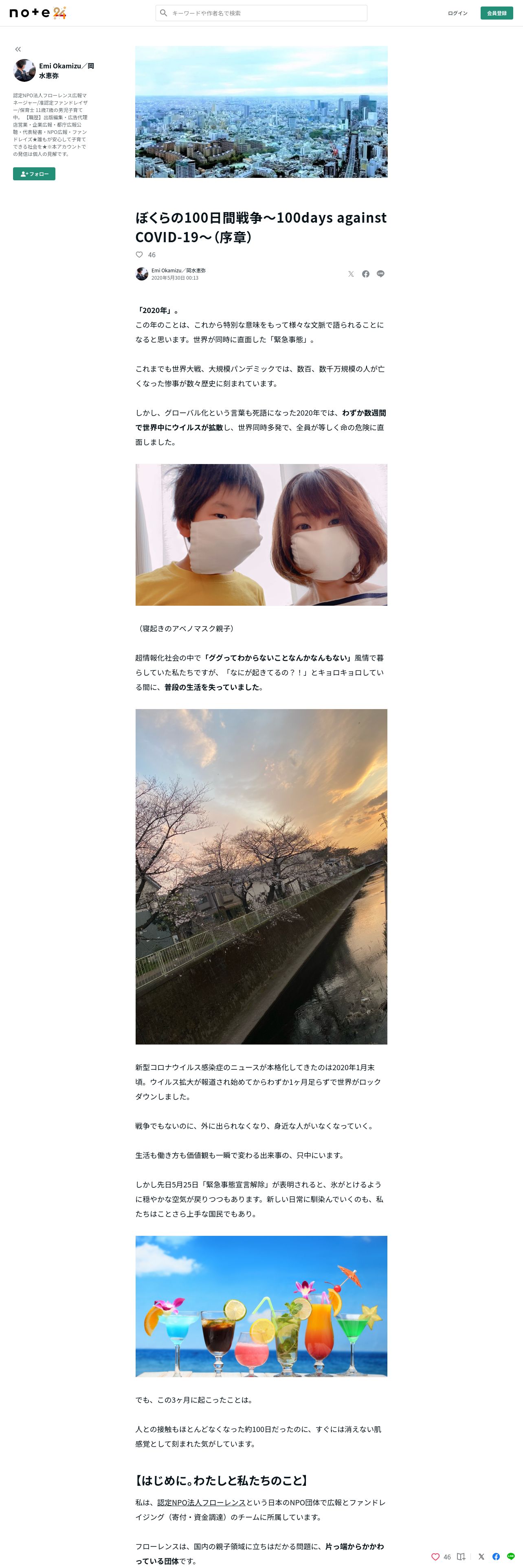Open the ログイン login link
523x1568 pixels.
pyautogui.click(x=457, y=13)
